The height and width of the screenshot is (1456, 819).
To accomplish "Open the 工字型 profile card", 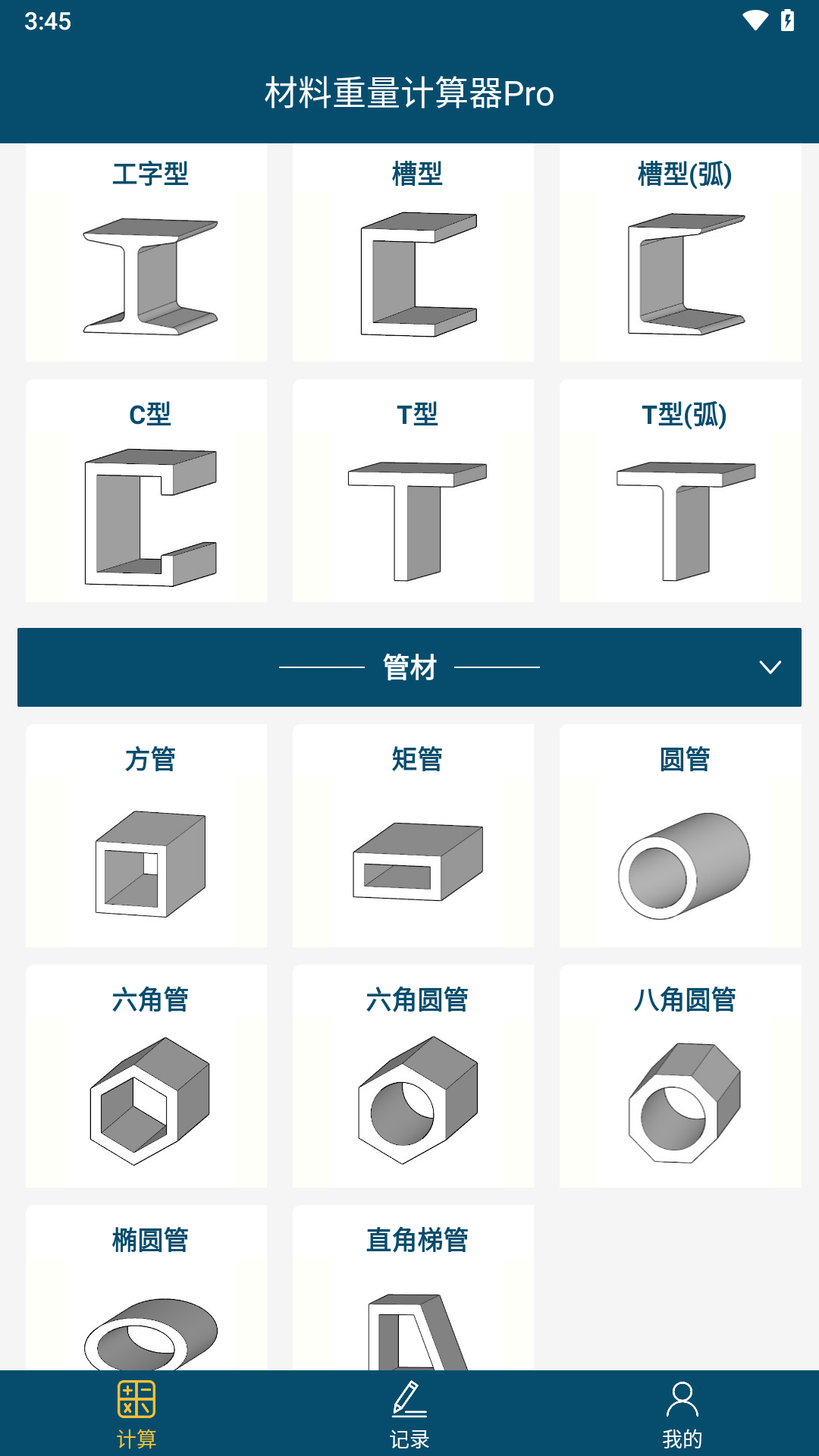I will [x=146, y=253].
